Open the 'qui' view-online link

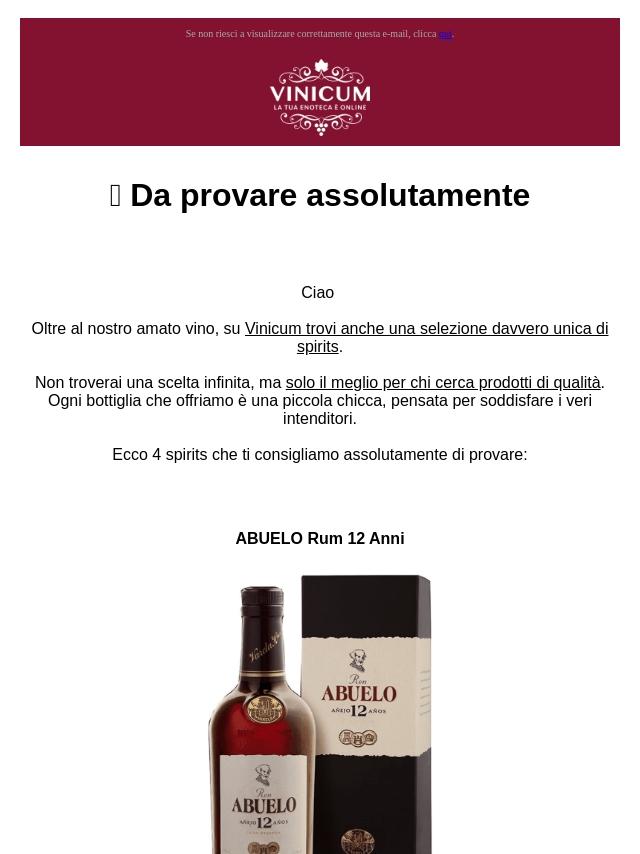point(446,34)
